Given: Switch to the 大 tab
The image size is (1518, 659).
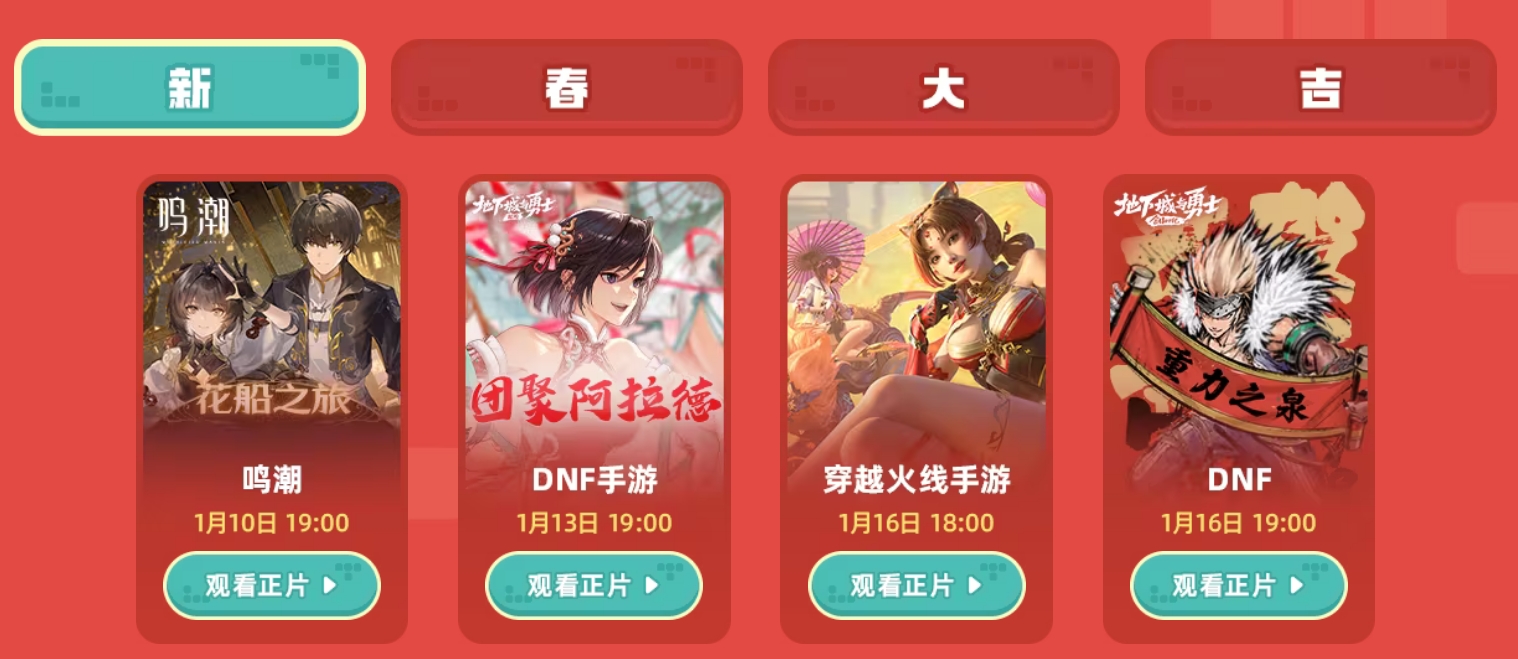Looking at the screenshot, I should [x=943, y=88].
